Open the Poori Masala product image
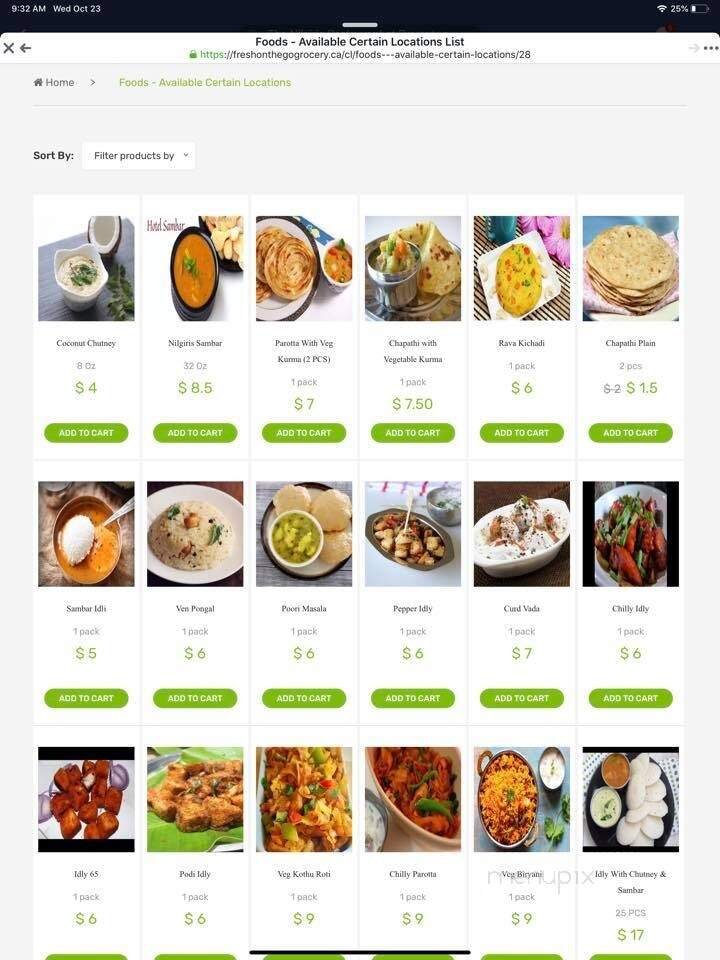The width and height of the screenshot is (720, 960). click(303, 533)
